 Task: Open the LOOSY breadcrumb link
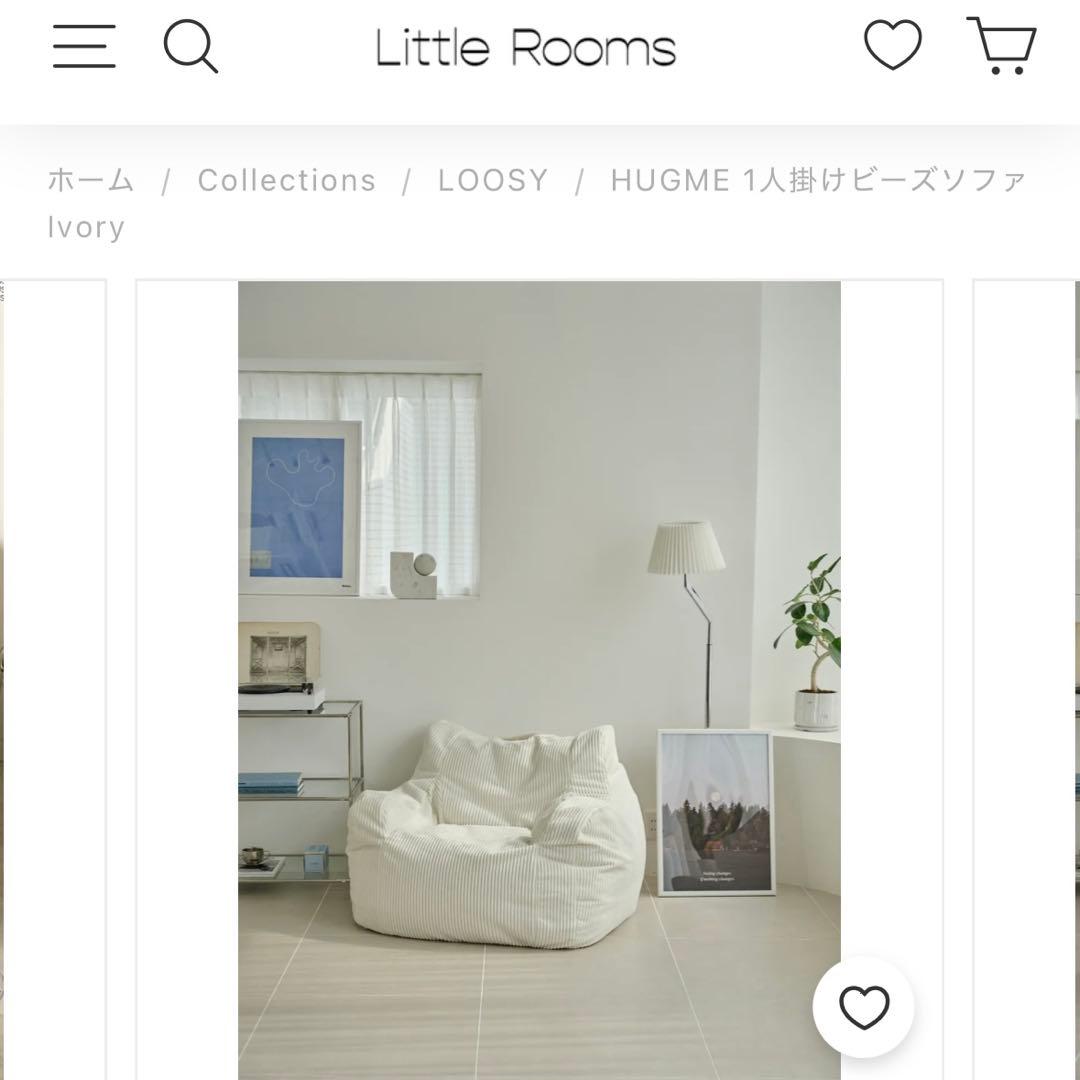[493, 180]
